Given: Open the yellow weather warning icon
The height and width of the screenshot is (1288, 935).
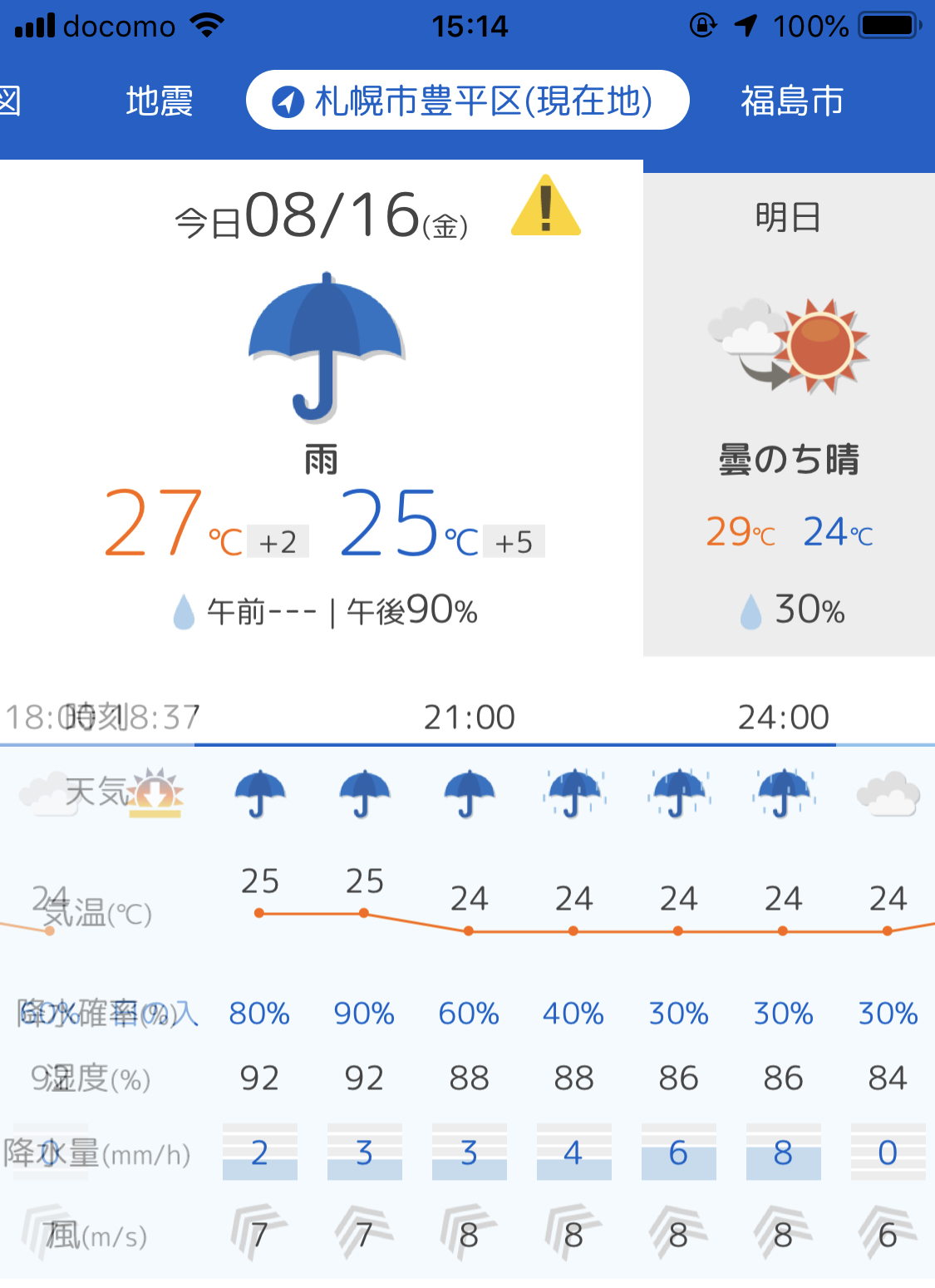Looking at the screenshot, I should coord(545,206).
